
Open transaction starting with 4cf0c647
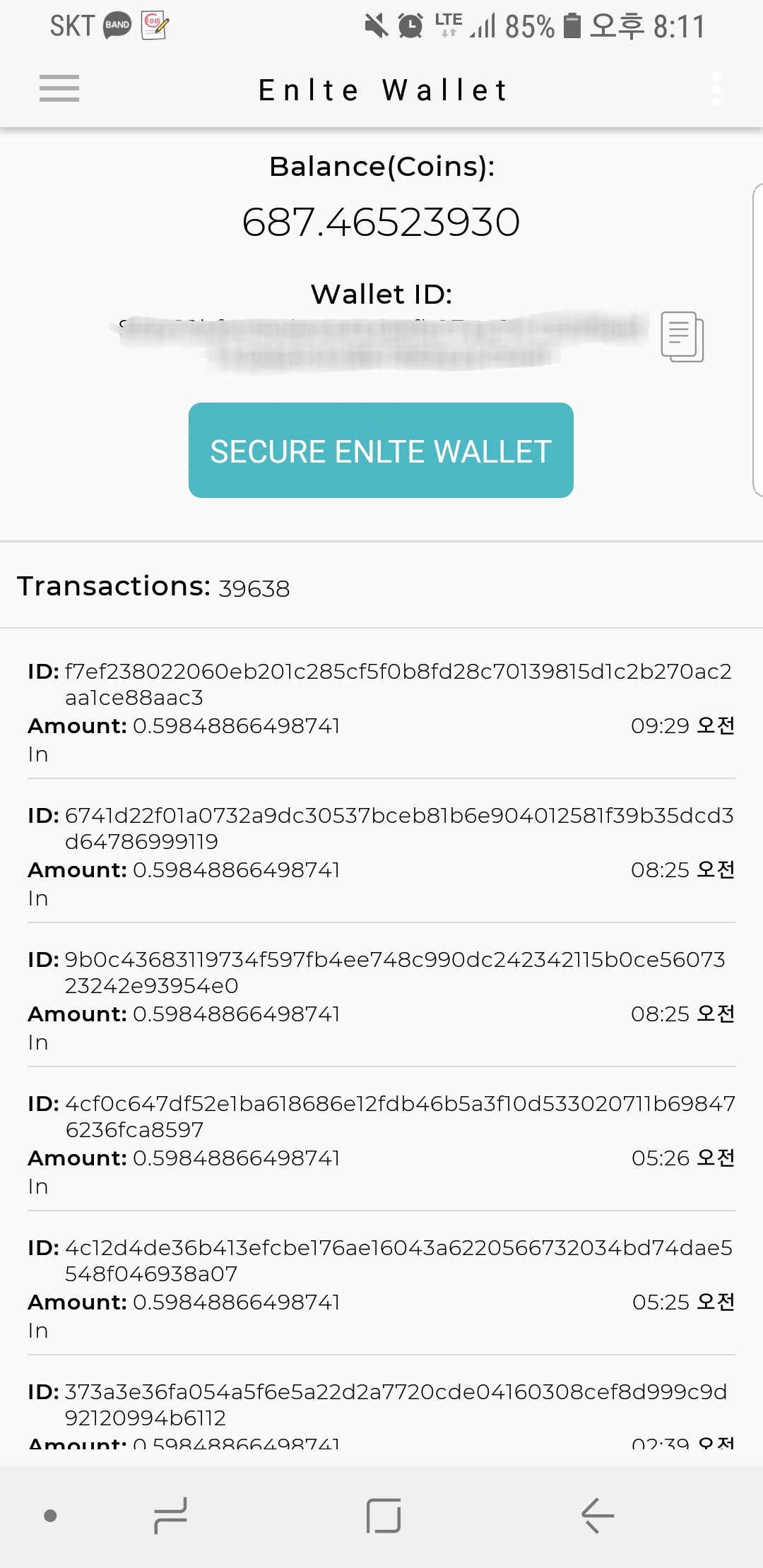coord(381,1142)
